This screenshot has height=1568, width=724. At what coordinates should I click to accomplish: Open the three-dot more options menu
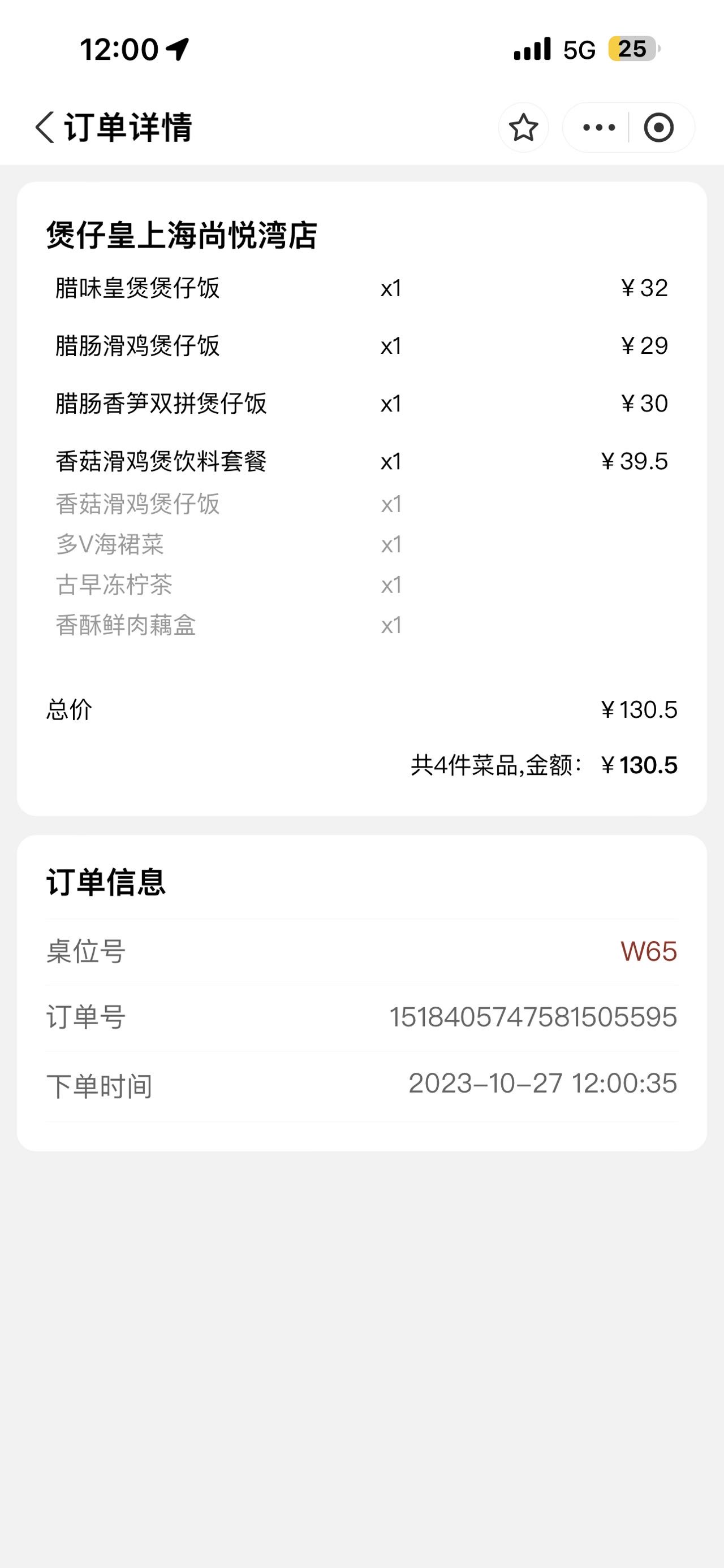click(598, 127)
